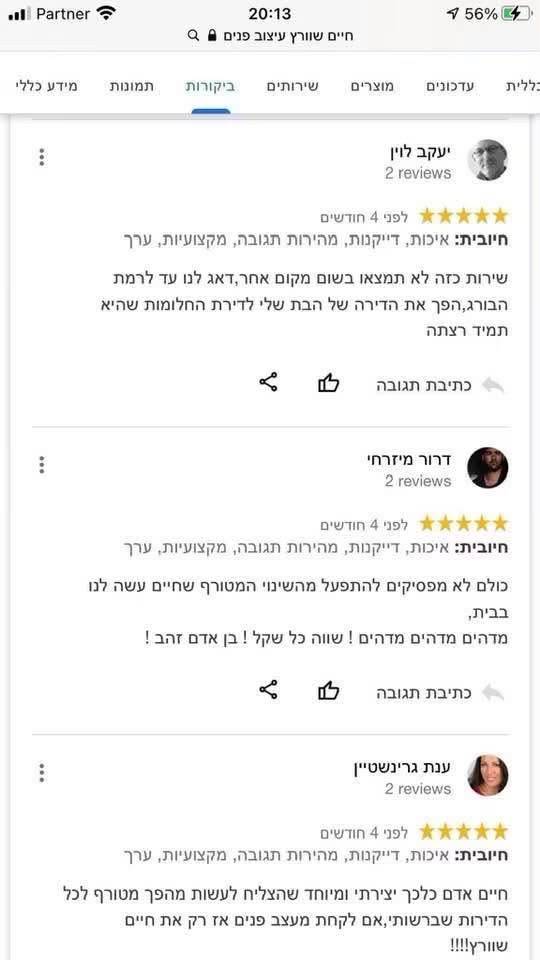Switch to the שירותים tab
The image size is (540, 960).
point(293,86)
